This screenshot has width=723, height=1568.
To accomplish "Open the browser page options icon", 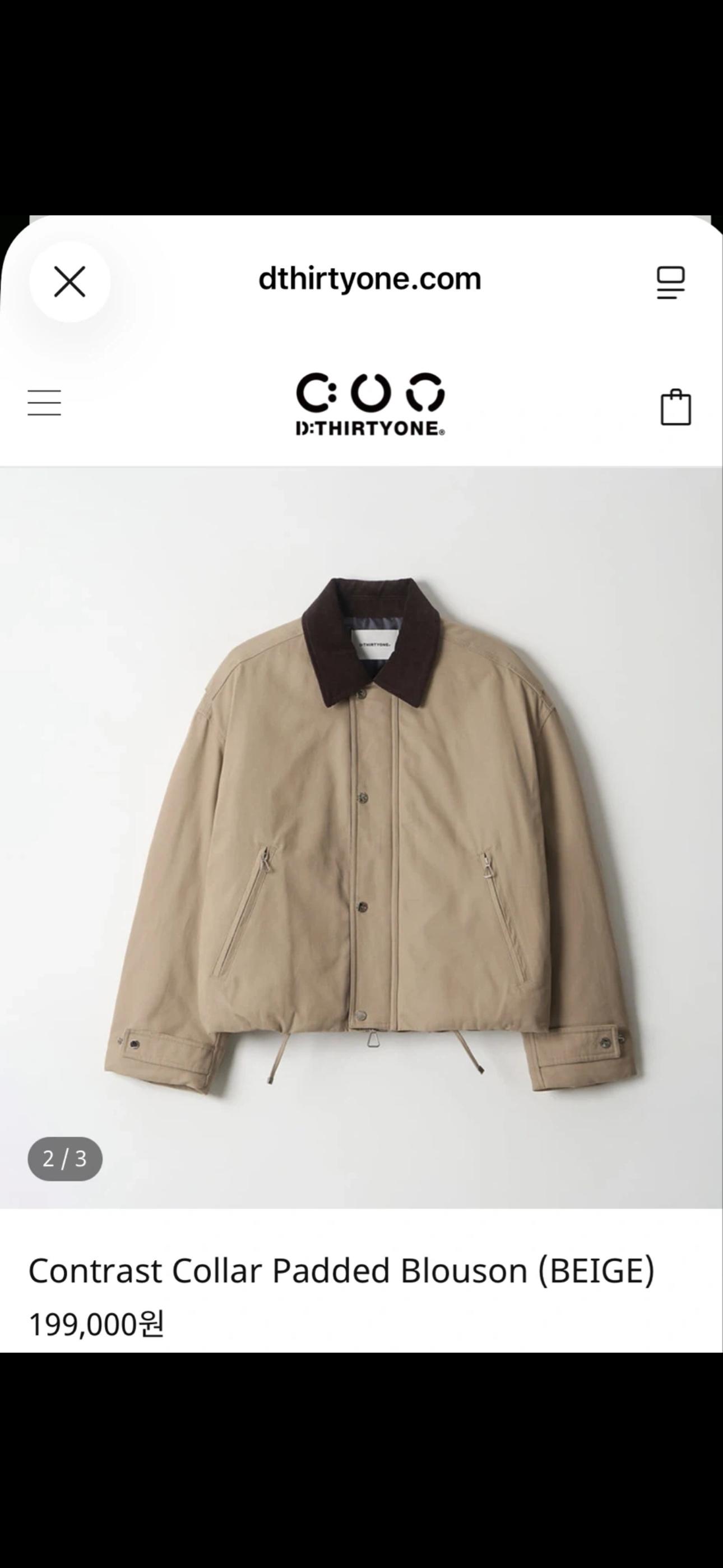I will click(x=670, y=283).
